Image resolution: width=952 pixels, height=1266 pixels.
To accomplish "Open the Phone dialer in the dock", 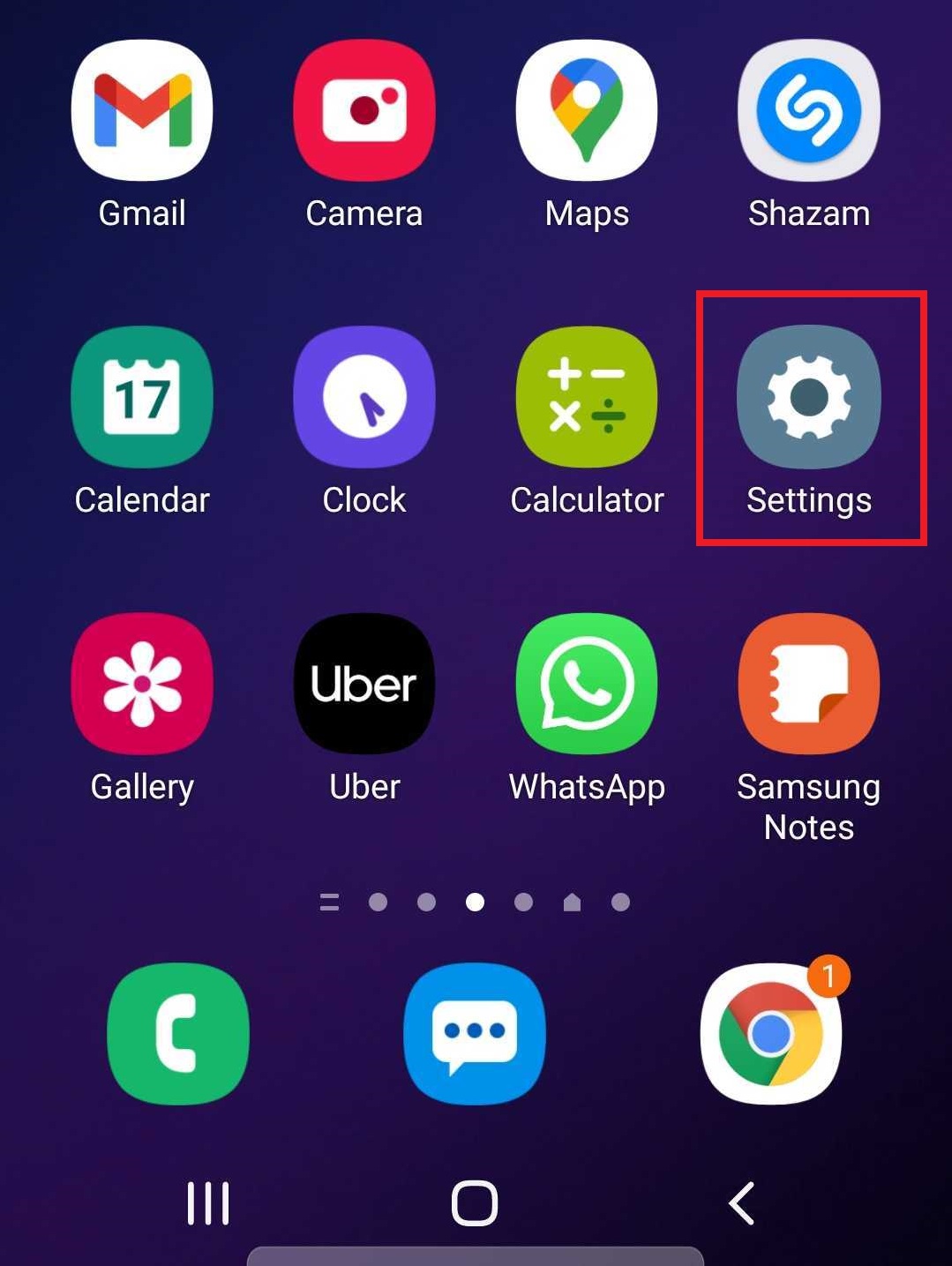I will tap(178, 1033).
